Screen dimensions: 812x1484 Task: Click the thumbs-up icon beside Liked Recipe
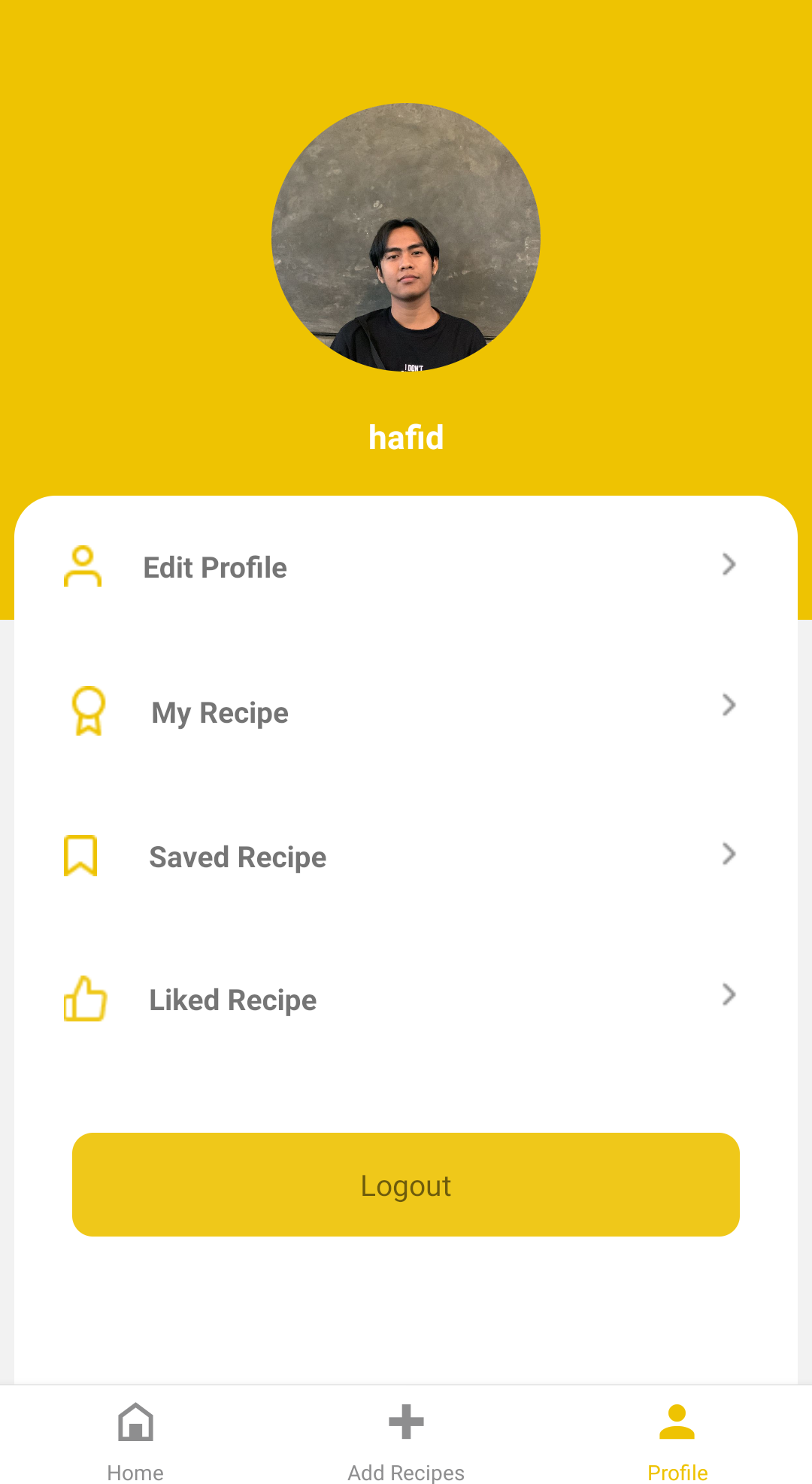click(x=84, y=1000)
